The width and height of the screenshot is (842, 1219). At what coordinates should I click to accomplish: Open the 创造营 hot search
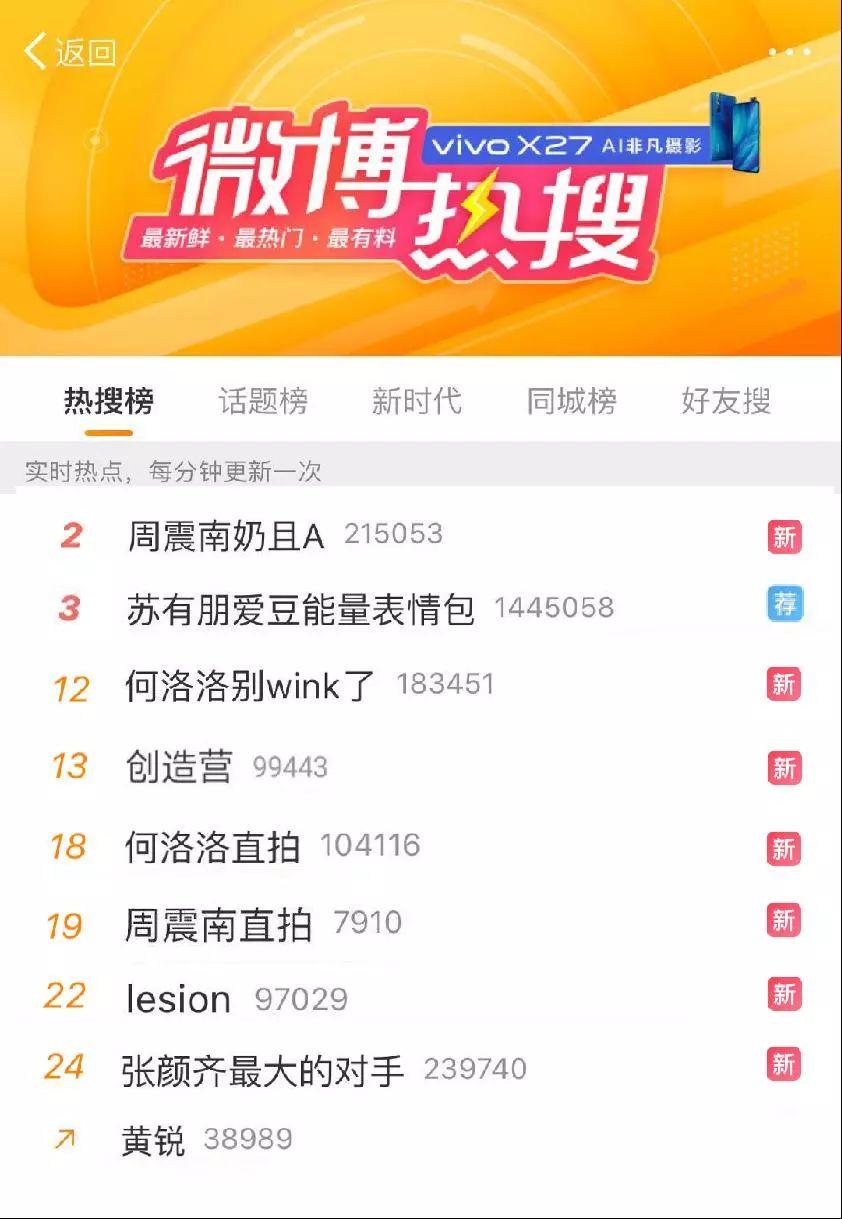pyautogui.click(x=180, y=768)
